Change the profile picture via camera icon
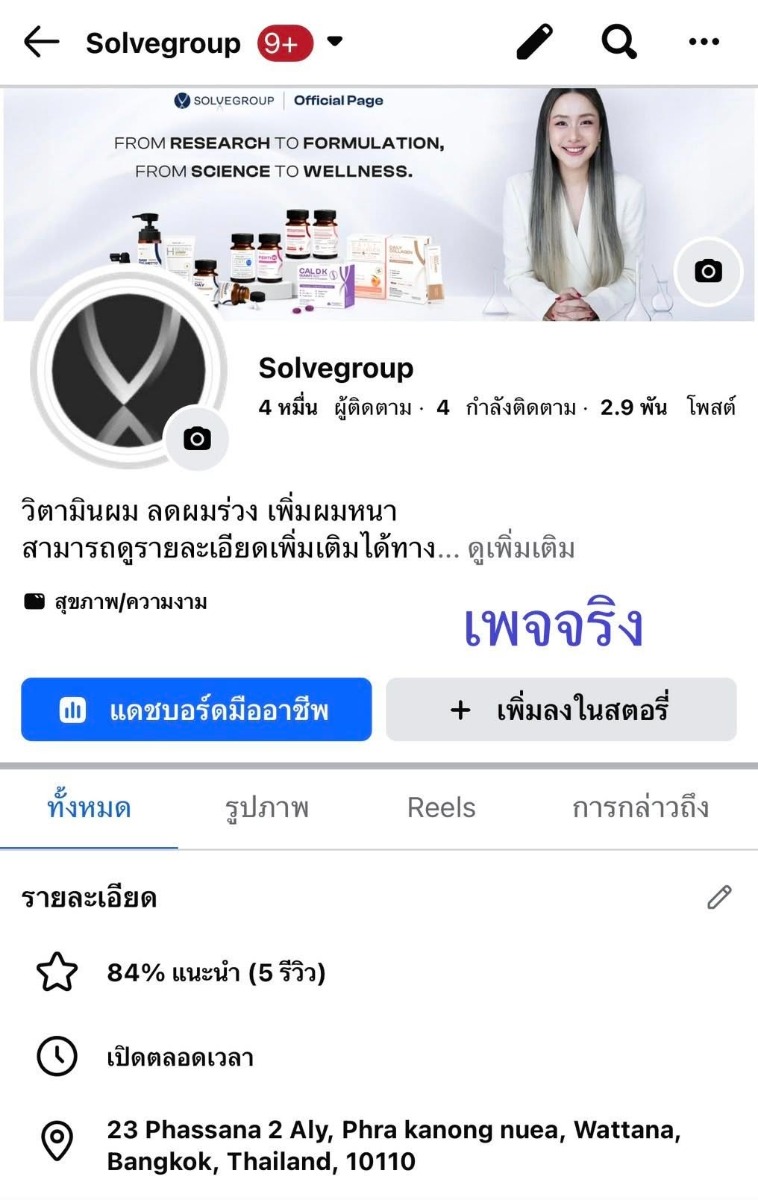The width and height of the screenshot is (758, 1200). 197,438
